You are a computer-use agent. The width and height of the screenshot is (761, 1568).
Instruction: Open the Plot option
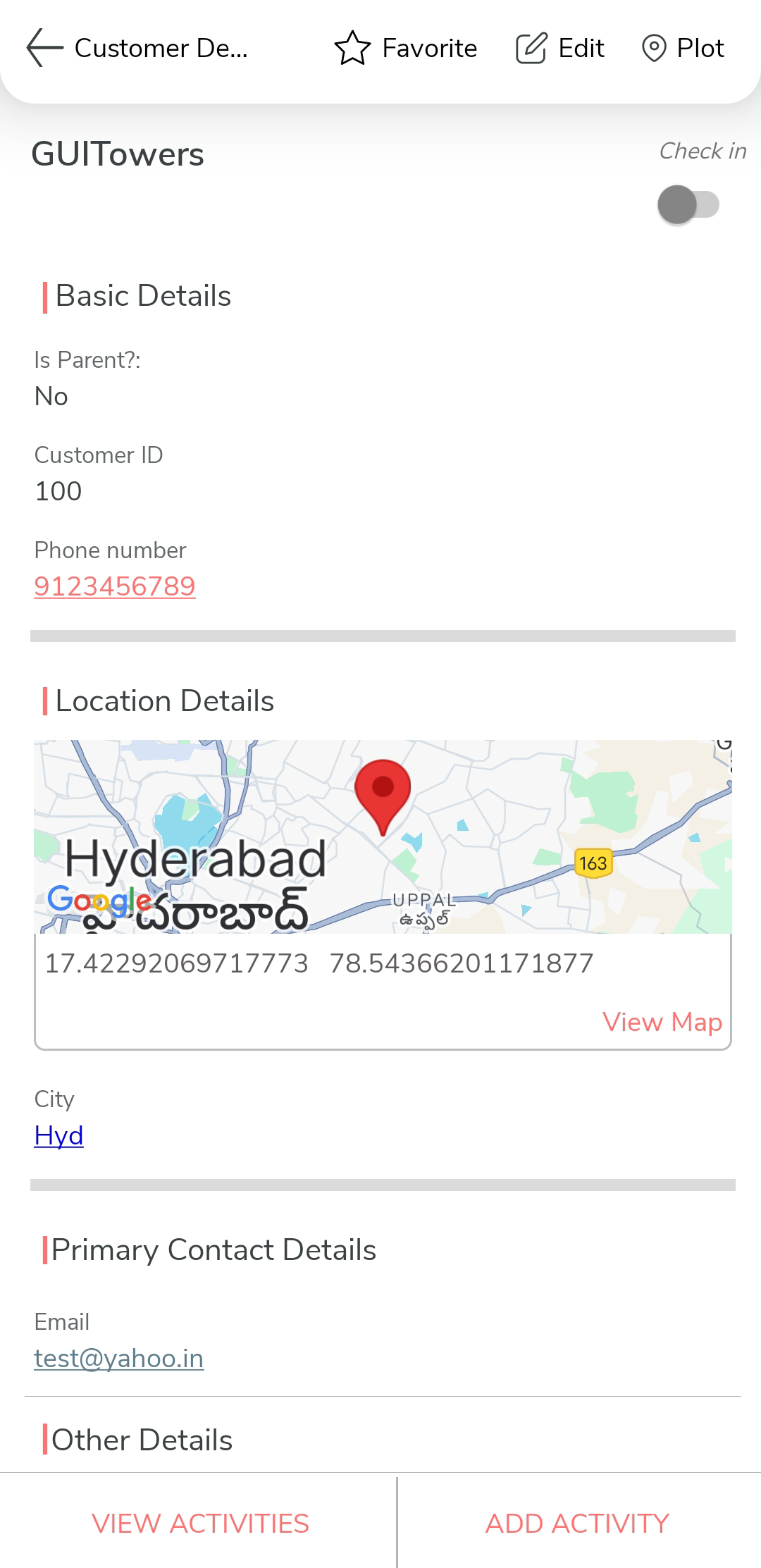[683, 48]
